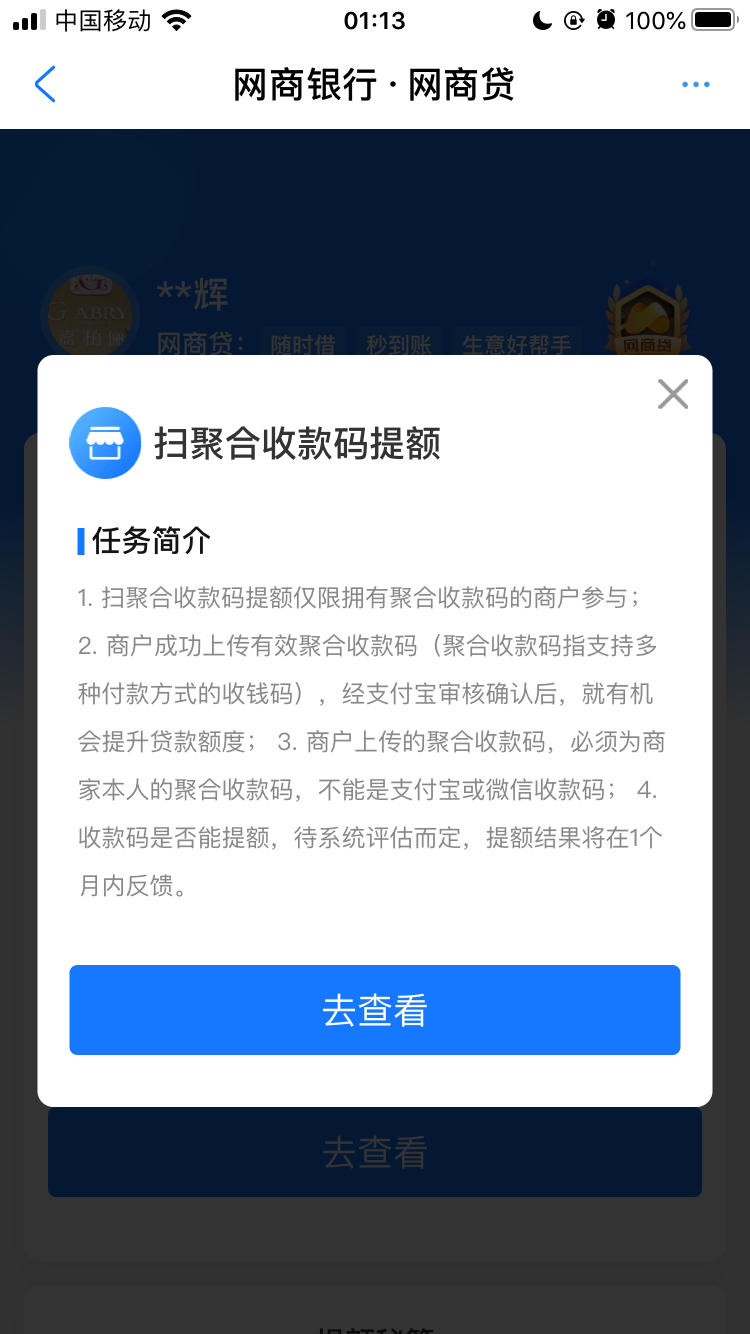Tap the blue 去查看 button in dialog

pyautogui.click(x=375, y=1010)
